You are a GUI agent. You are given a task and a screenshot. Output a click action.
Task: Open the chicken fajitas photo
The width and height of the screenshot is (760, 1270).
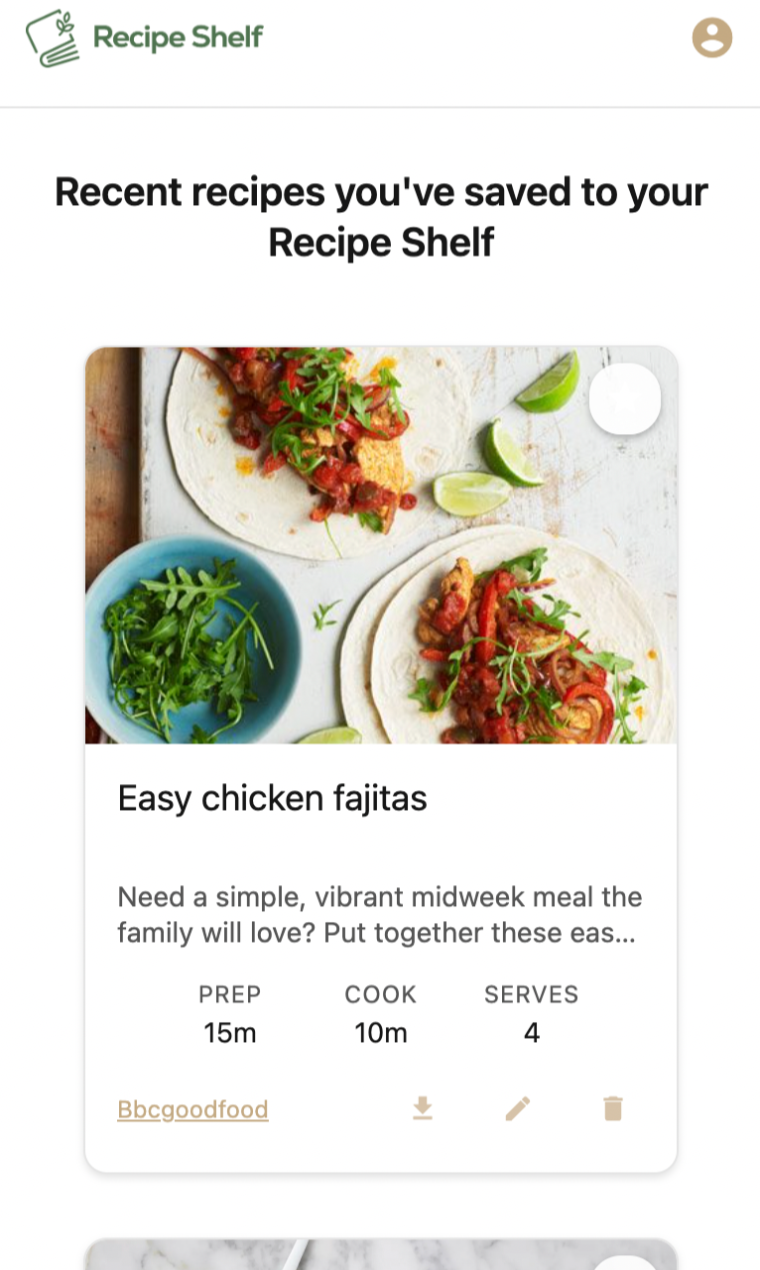(380, 545)
